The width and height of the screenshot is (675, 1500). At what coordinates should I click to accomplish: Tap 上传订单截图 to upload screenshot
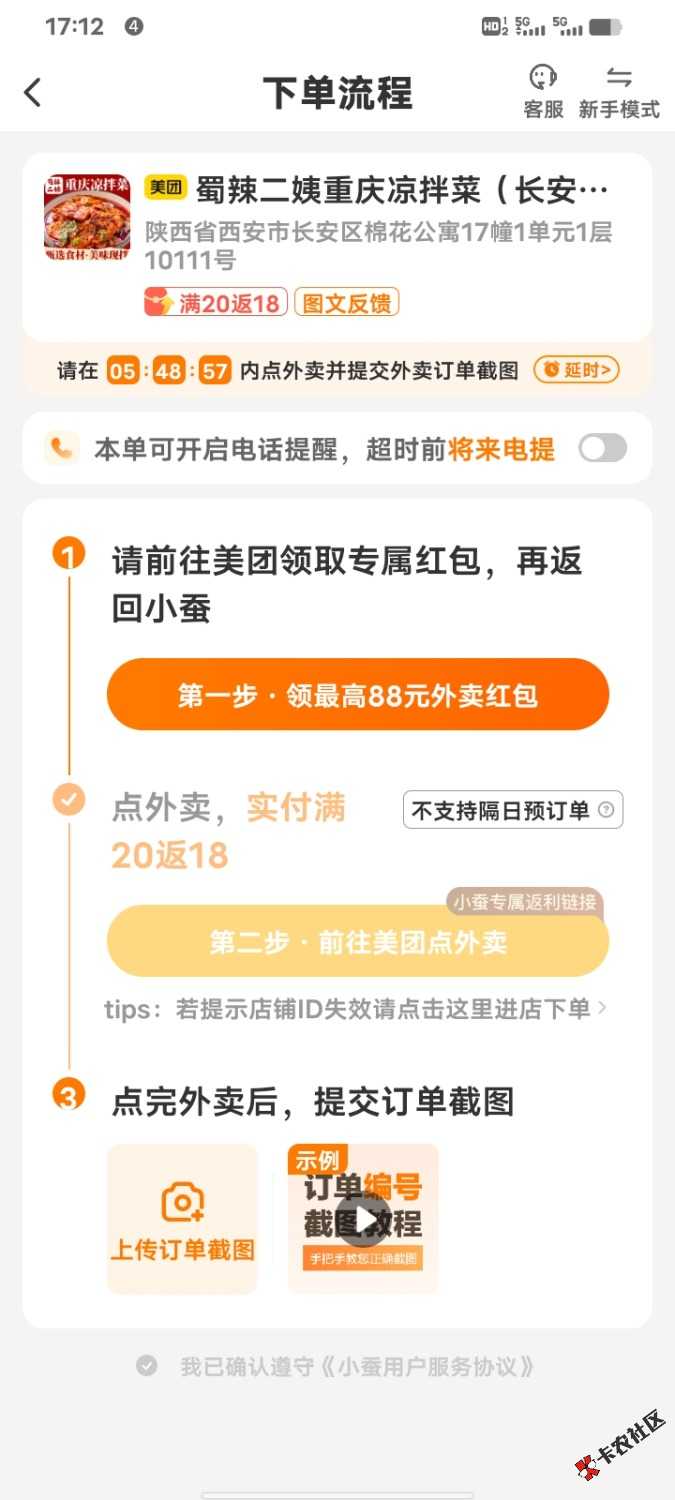pos(182,1218)
